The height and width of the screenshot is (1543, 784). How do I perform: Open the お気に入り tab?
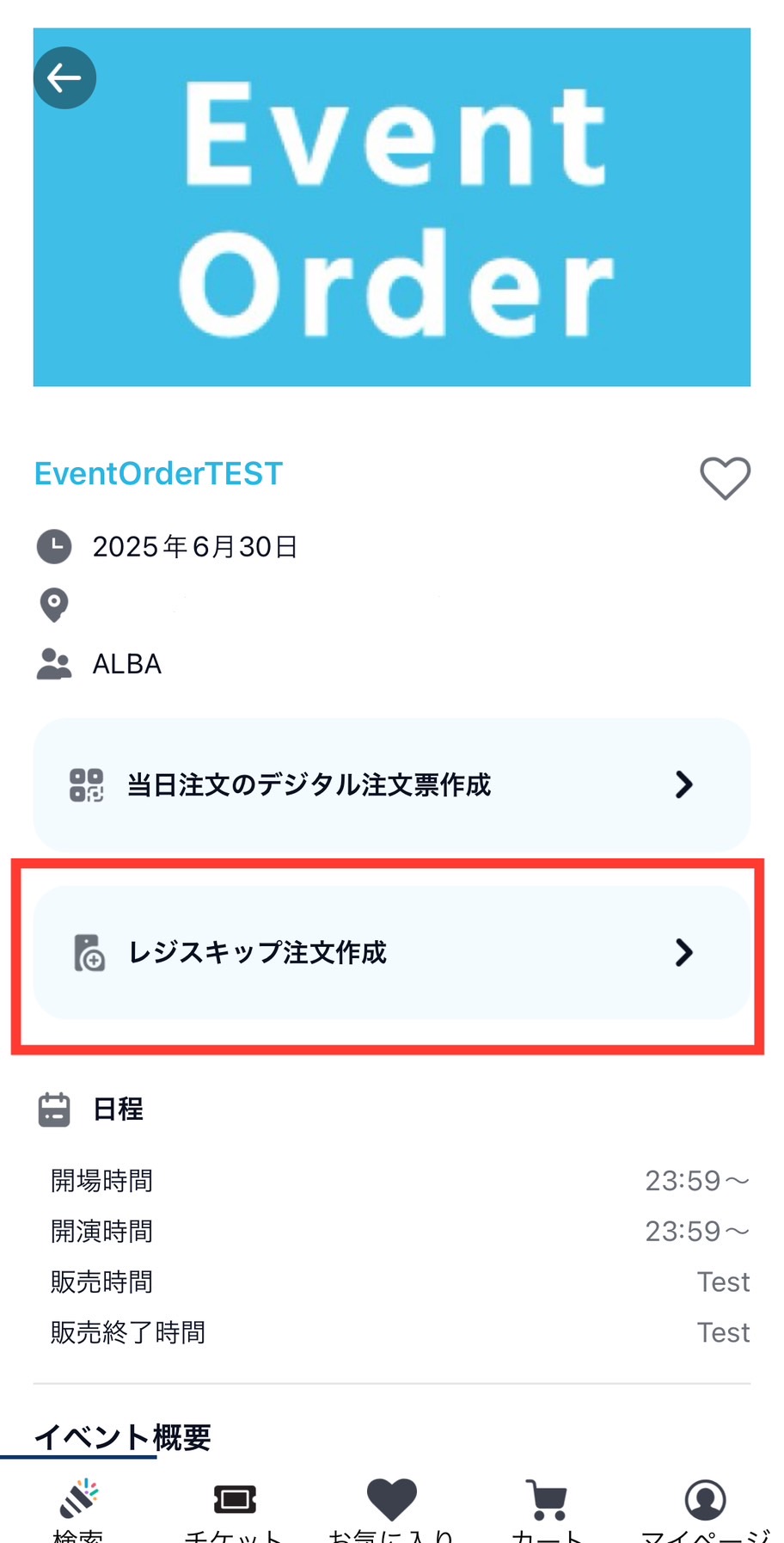click(x=392, y=1509)
